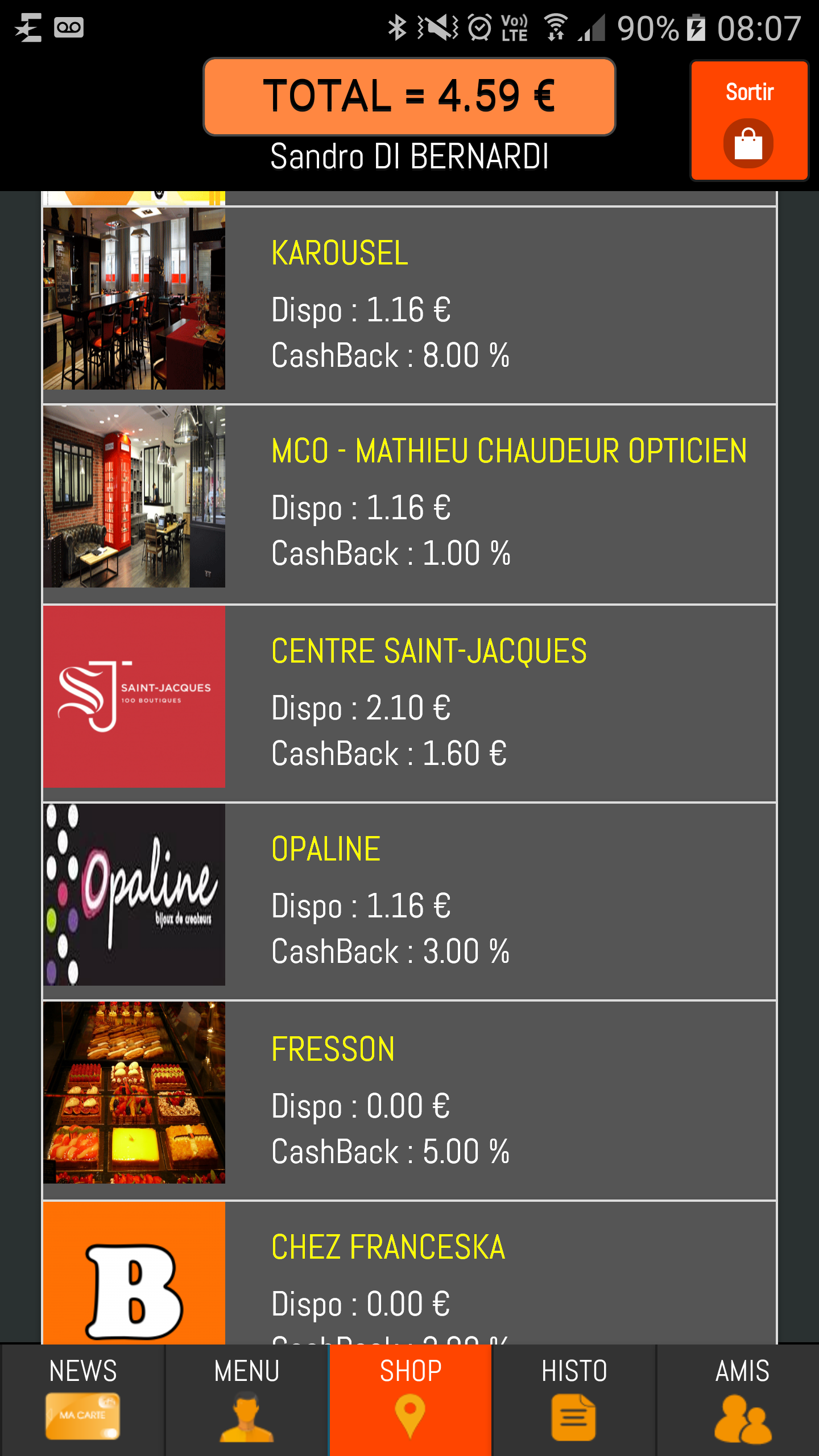The height and width of the screenshot is (1456, 819).
Task: Open the OPALINE shop details
Action: click(x=409, y=900)
